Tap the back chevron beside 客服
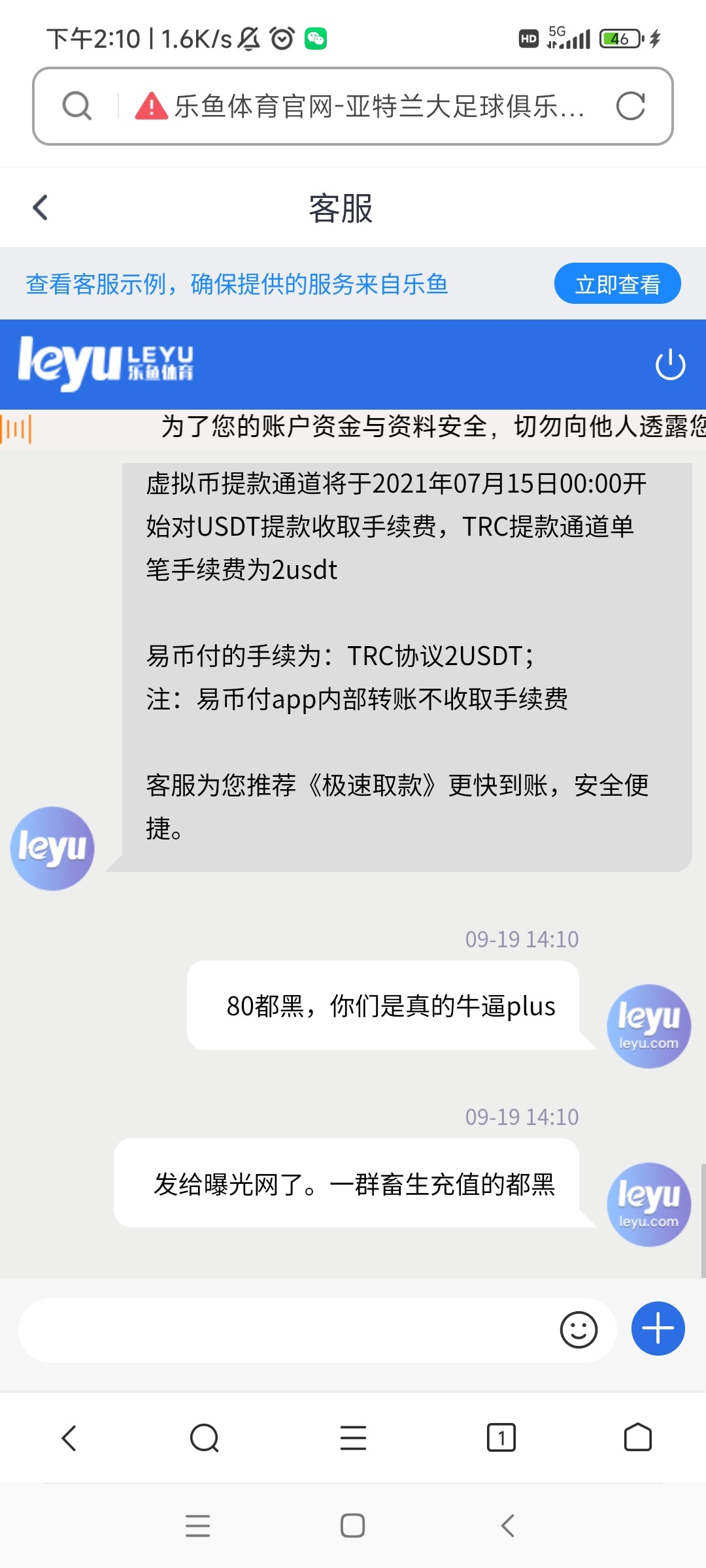The width and height of the screenshot is (706, 1568). tap(41, 207)
